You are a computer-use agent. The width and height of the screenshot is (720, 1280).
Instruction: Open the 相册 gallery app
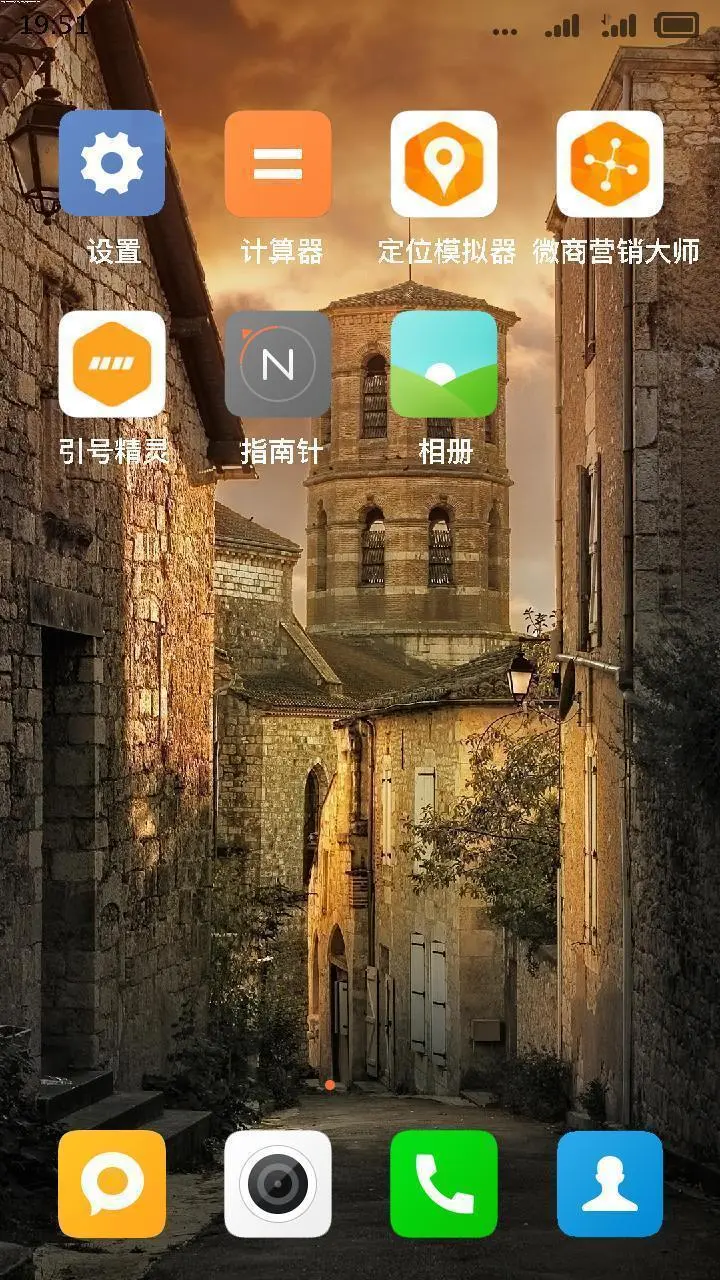tap(444, 364)
